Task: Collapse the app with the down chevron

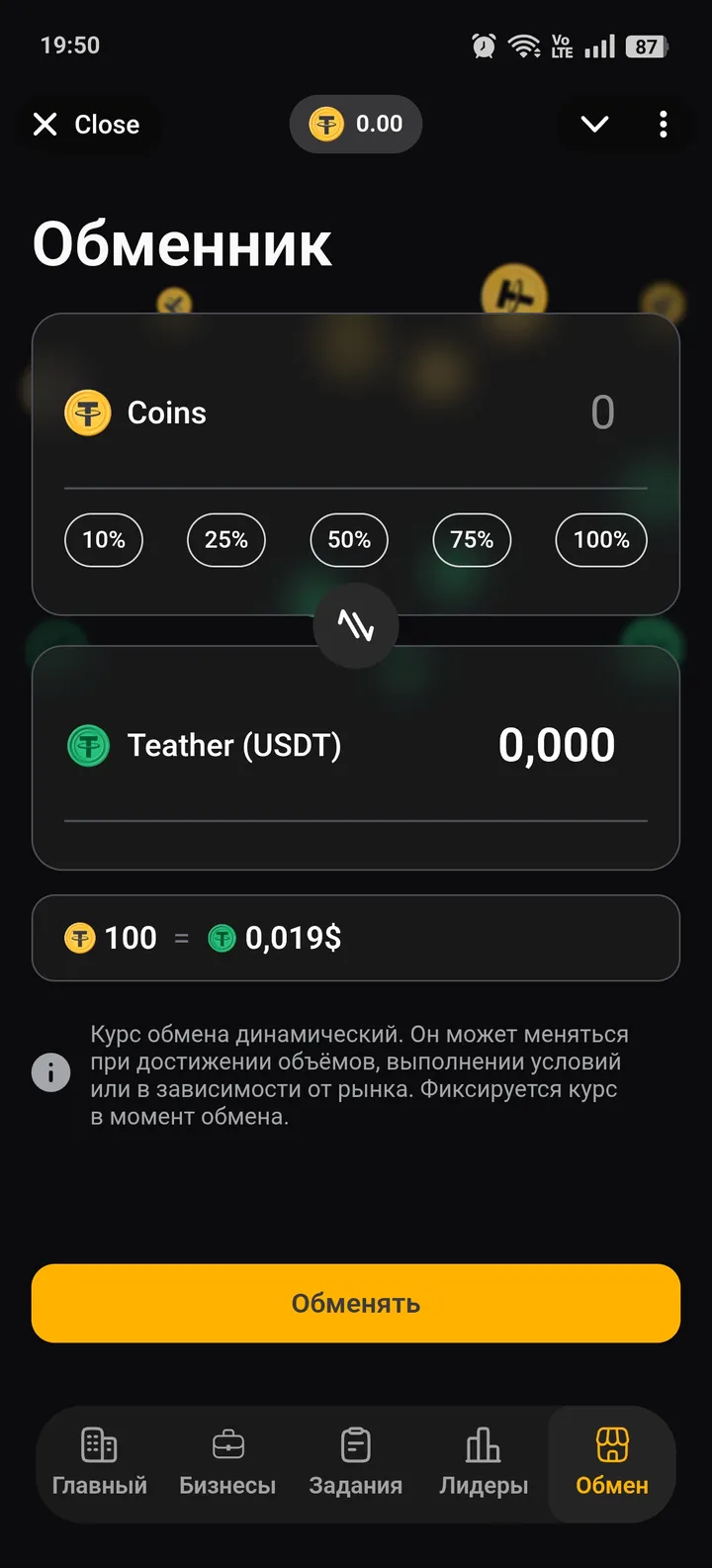Action: point(594,125)
